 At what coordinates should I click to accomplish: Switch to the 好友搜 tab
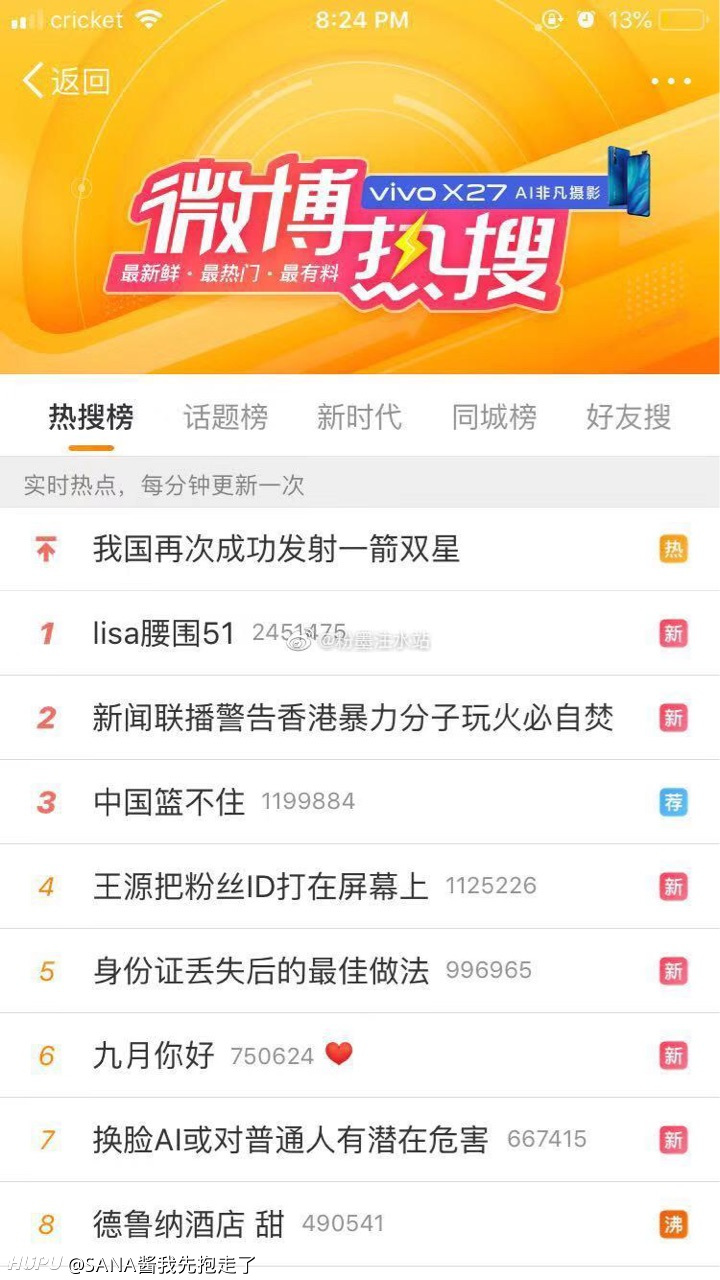[628, 417]
